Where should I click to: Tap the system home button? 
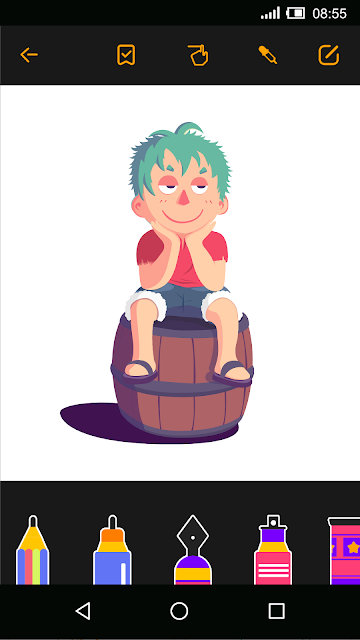tap(179, 611)
